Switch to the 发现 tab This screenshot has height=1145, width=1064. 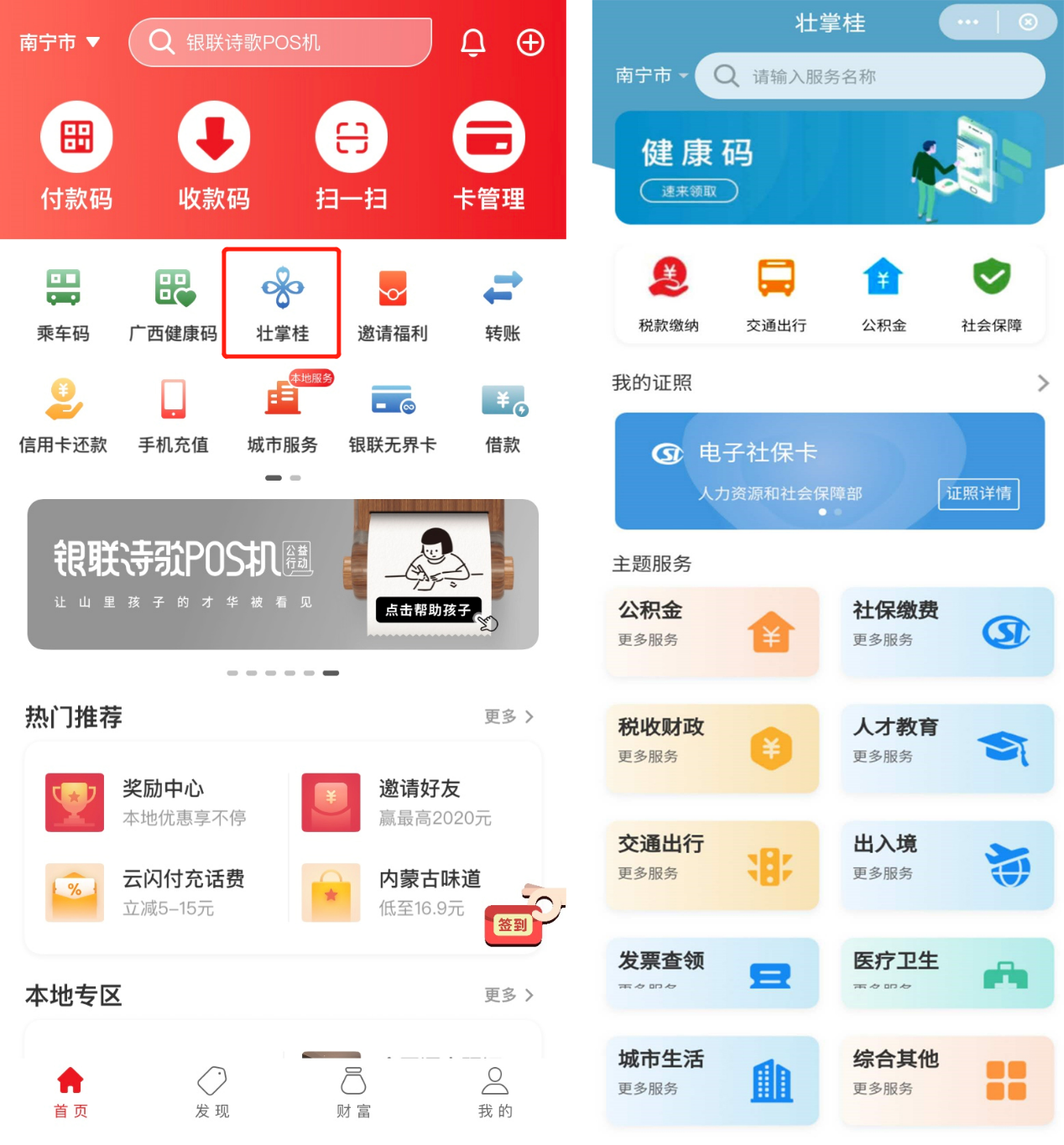coord(211,1093)
